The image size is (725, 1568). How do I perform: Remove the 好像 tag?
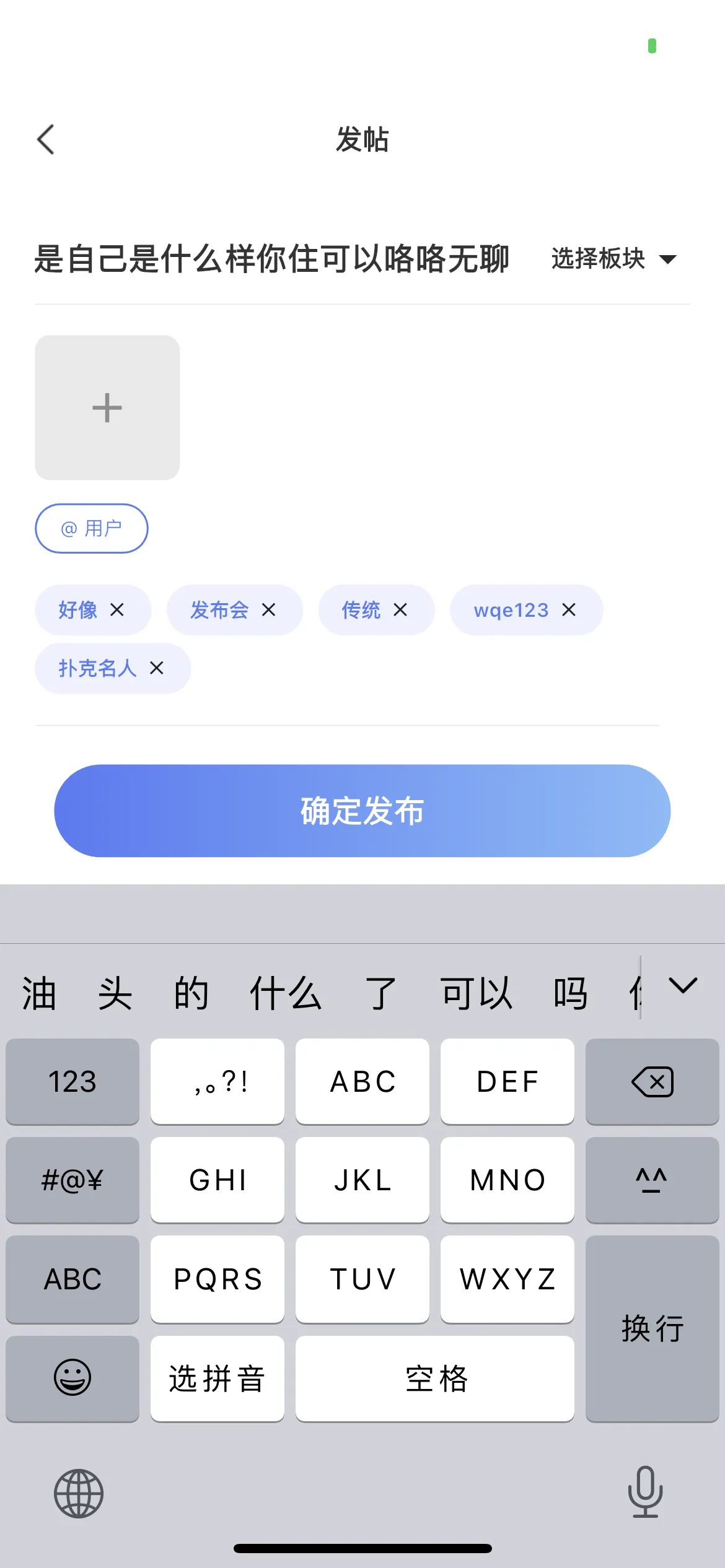coord(118,610)
